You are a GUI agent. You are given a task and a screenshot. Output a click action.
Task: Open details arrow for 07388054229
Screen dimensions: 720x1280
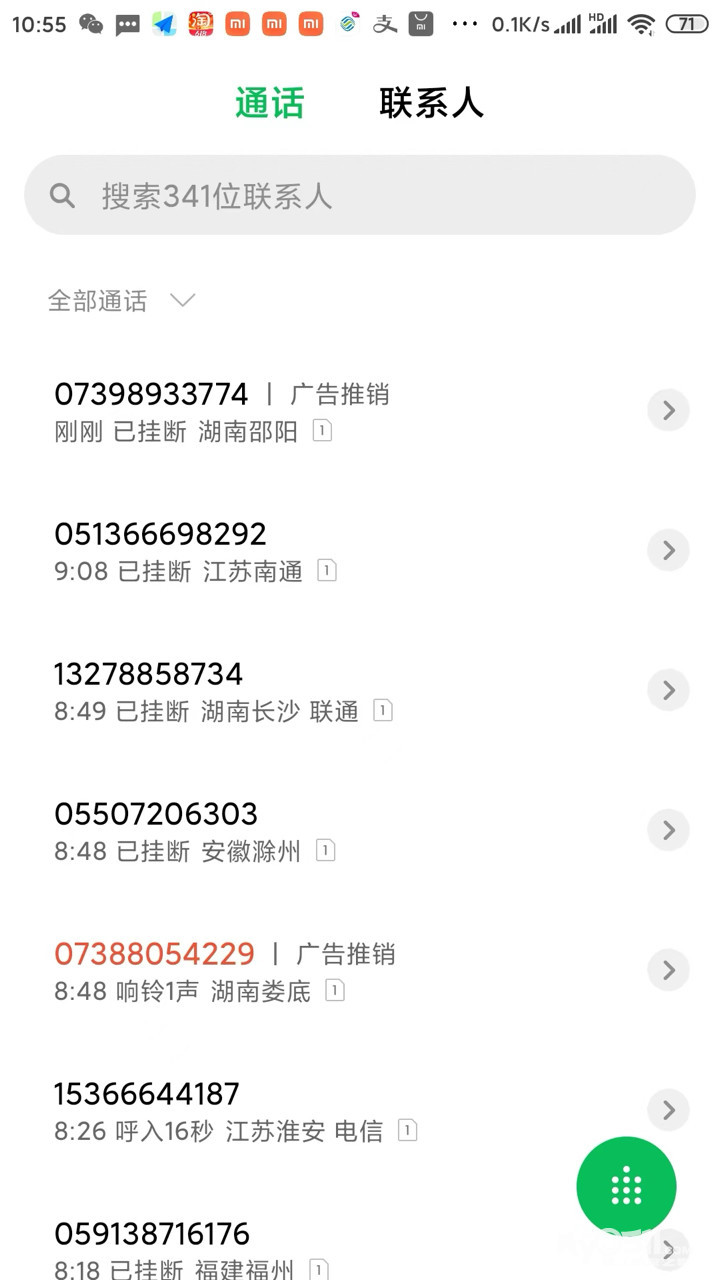[668, 971]
